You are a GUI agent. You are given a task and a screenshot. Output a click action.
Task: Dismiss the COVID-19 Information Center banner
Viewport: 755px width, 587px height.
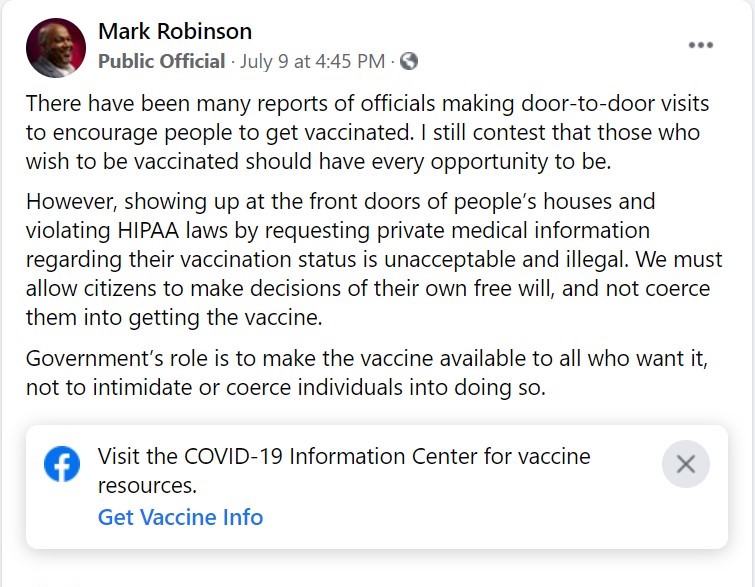pos(686,464)
